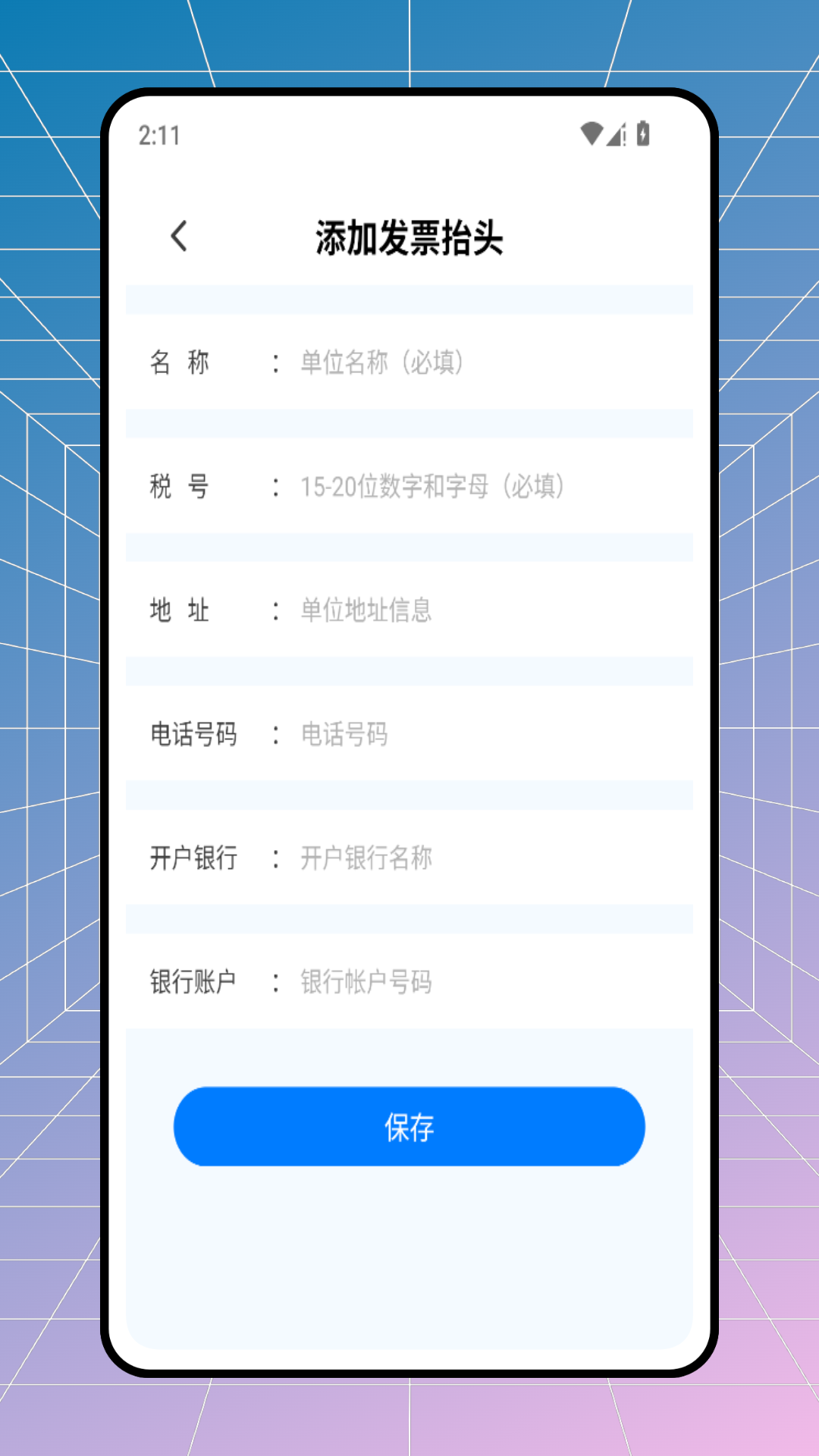This screenshot has height=1456, width=819.
Task: Click the 开户银行 field label
Action: tap(193, 858)
